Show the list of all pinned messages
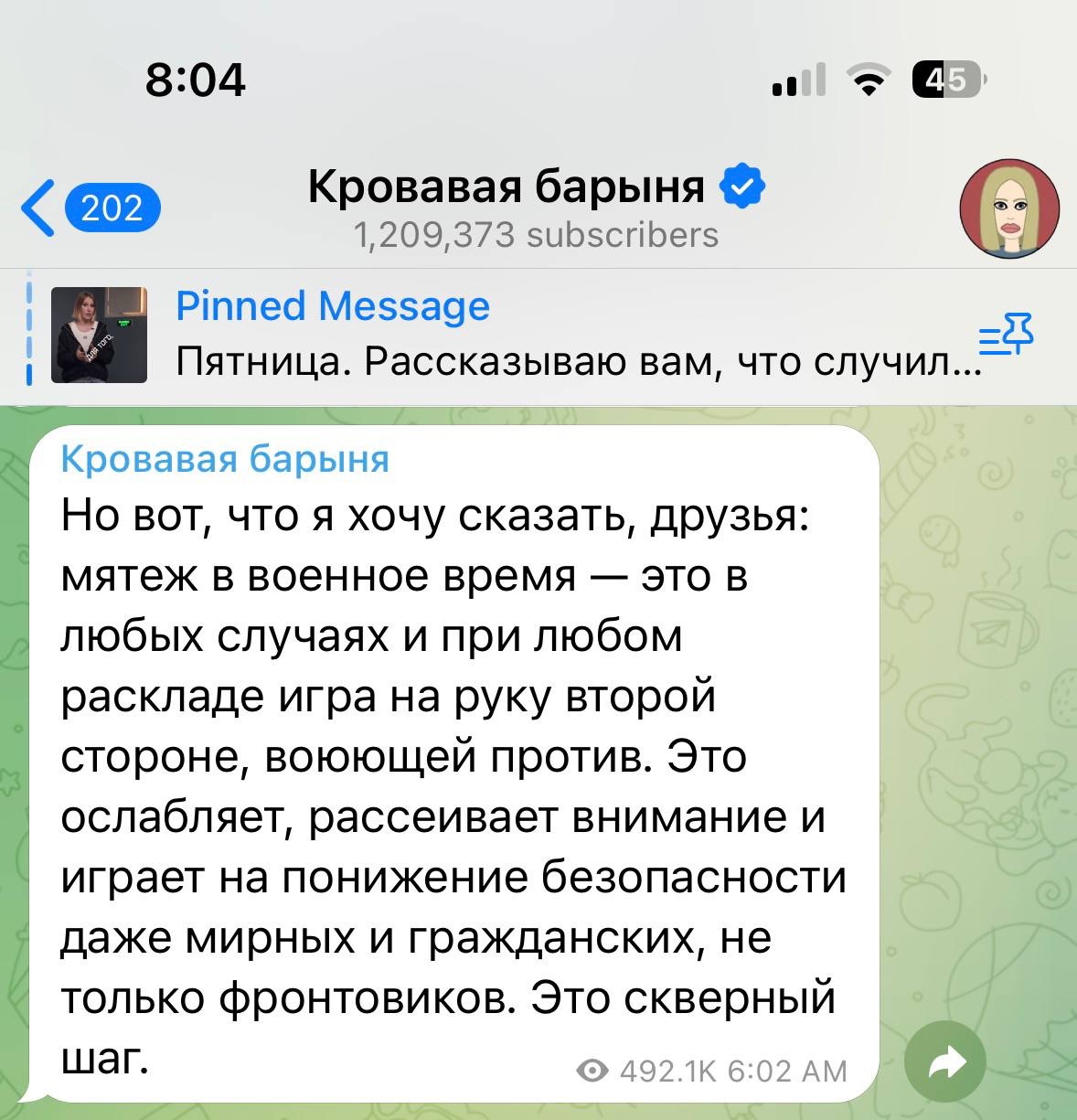The width and height of the screenshot is (1077, 1120). point(1007,336)
